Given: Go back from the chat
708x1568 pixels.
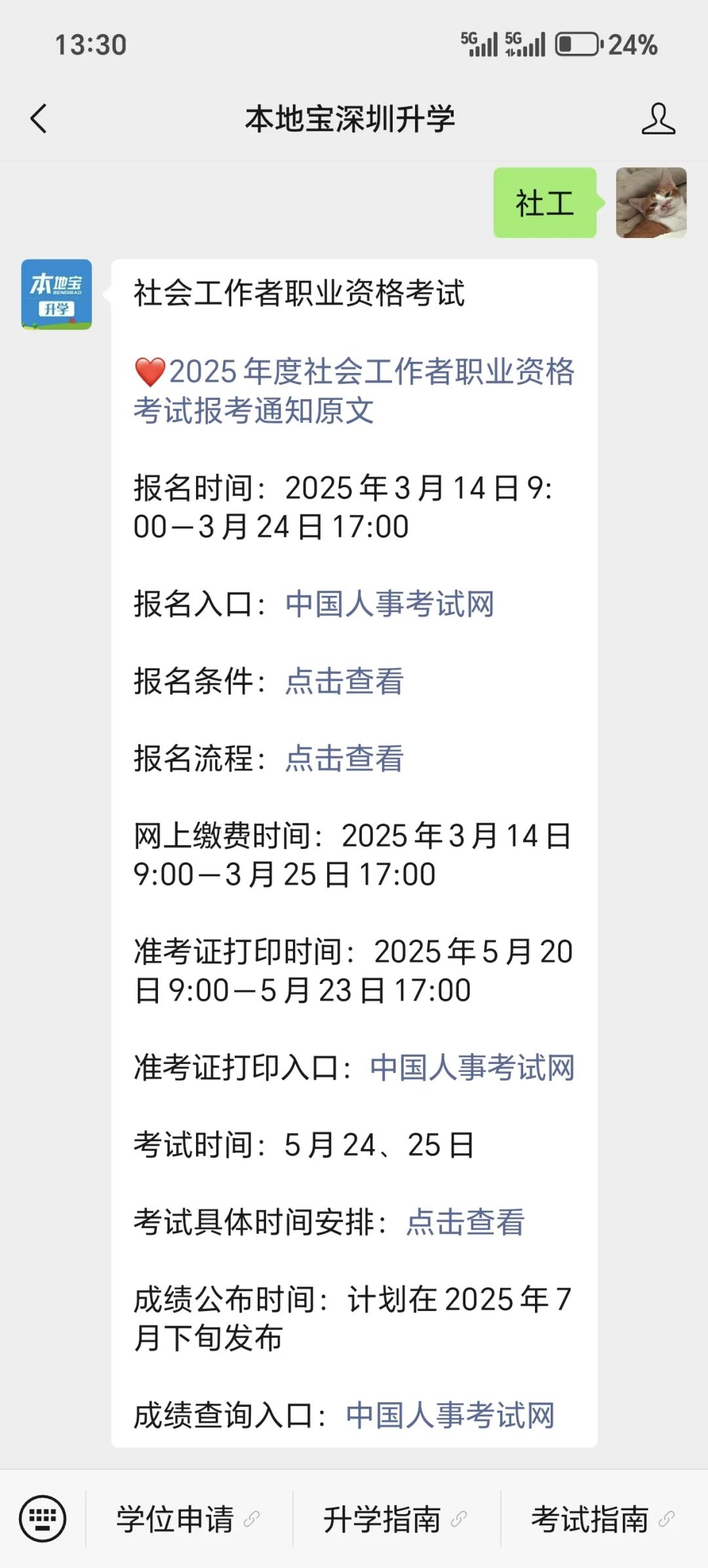Looking at the screenshot, I should (39, 119).
